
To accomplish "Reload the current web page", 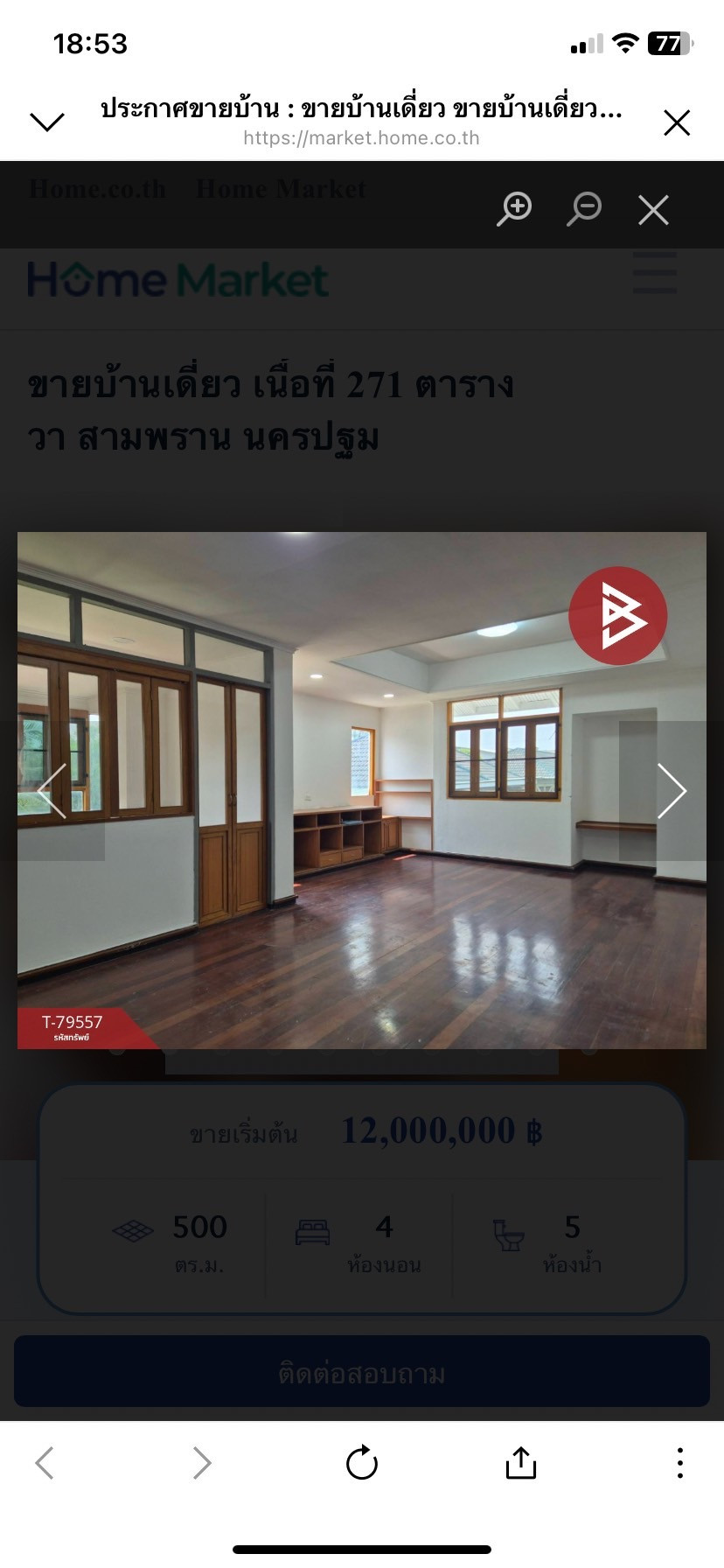I will (x=361, y=1462).
